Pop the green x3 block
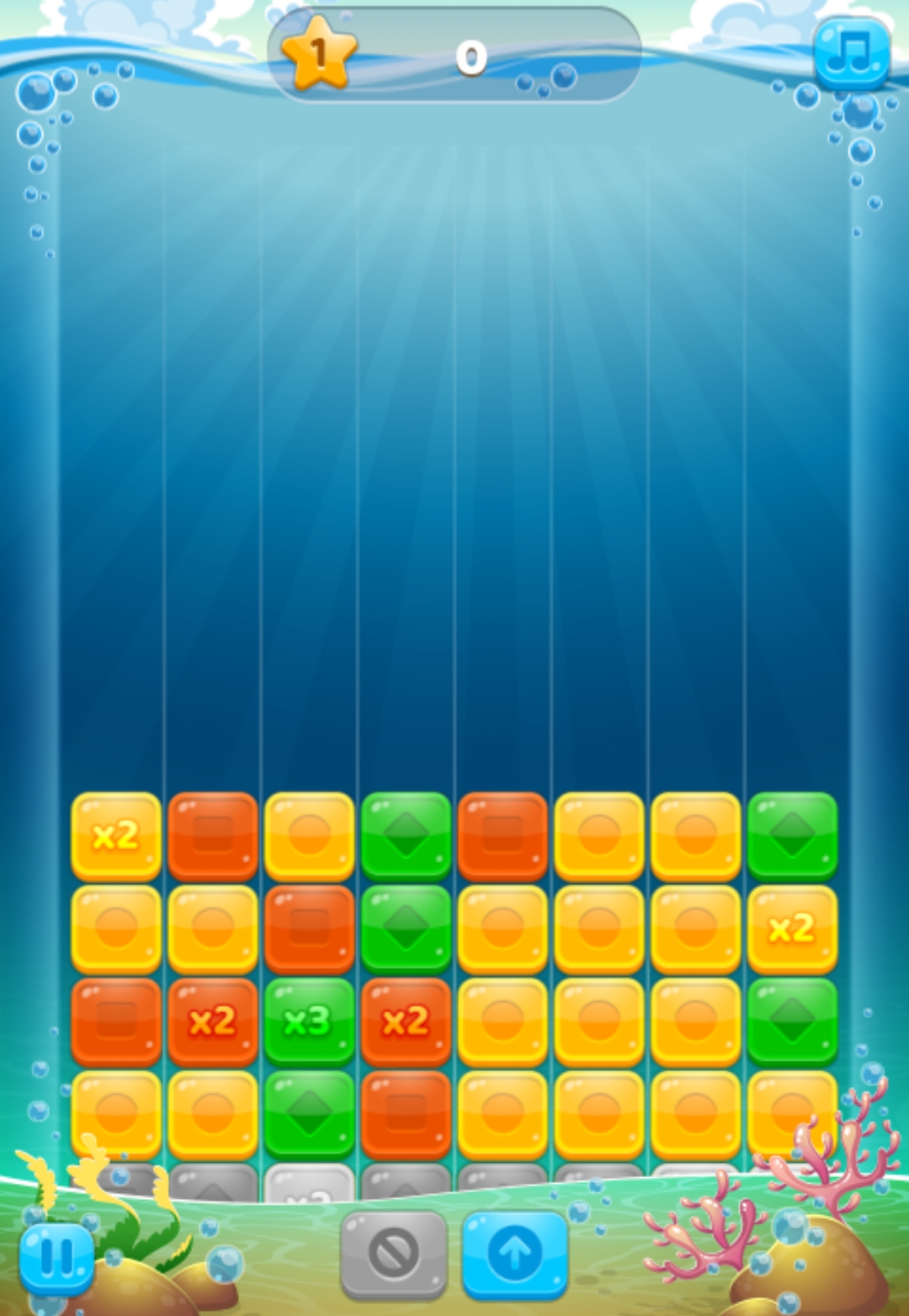The width and height of the screenshot is (909, 1316). [309, 1021]
